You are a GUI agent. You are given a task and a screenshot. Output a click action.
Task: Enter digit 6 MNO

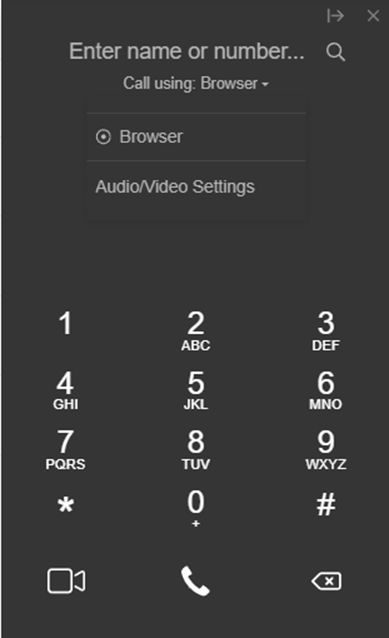[326, 390]
